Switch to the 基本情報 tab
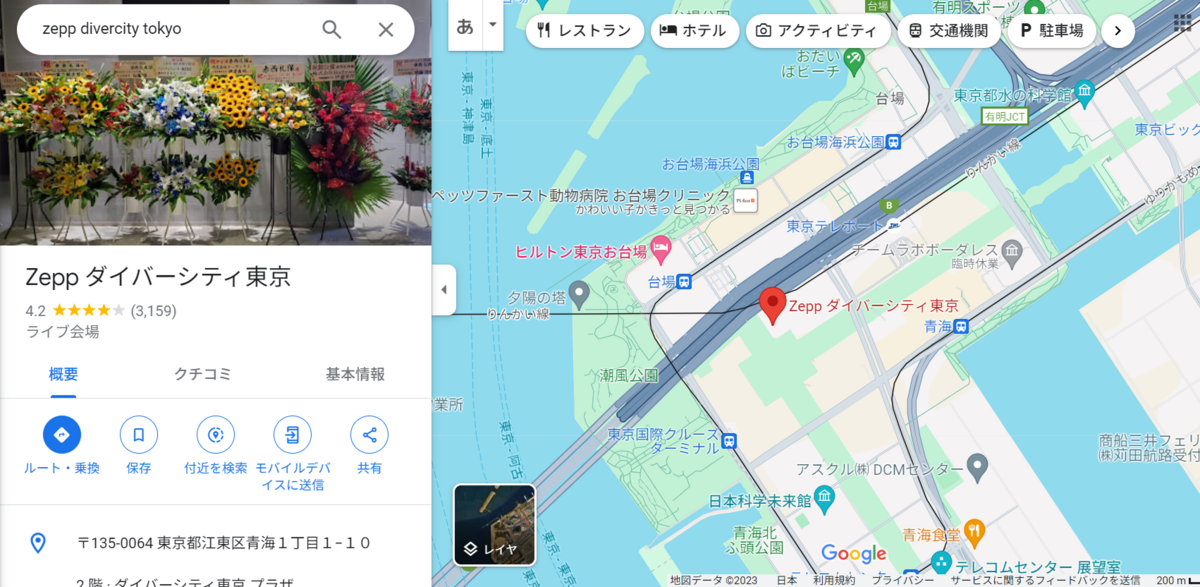The height and width of the screenshot is (587, 1200). point(355,374)
